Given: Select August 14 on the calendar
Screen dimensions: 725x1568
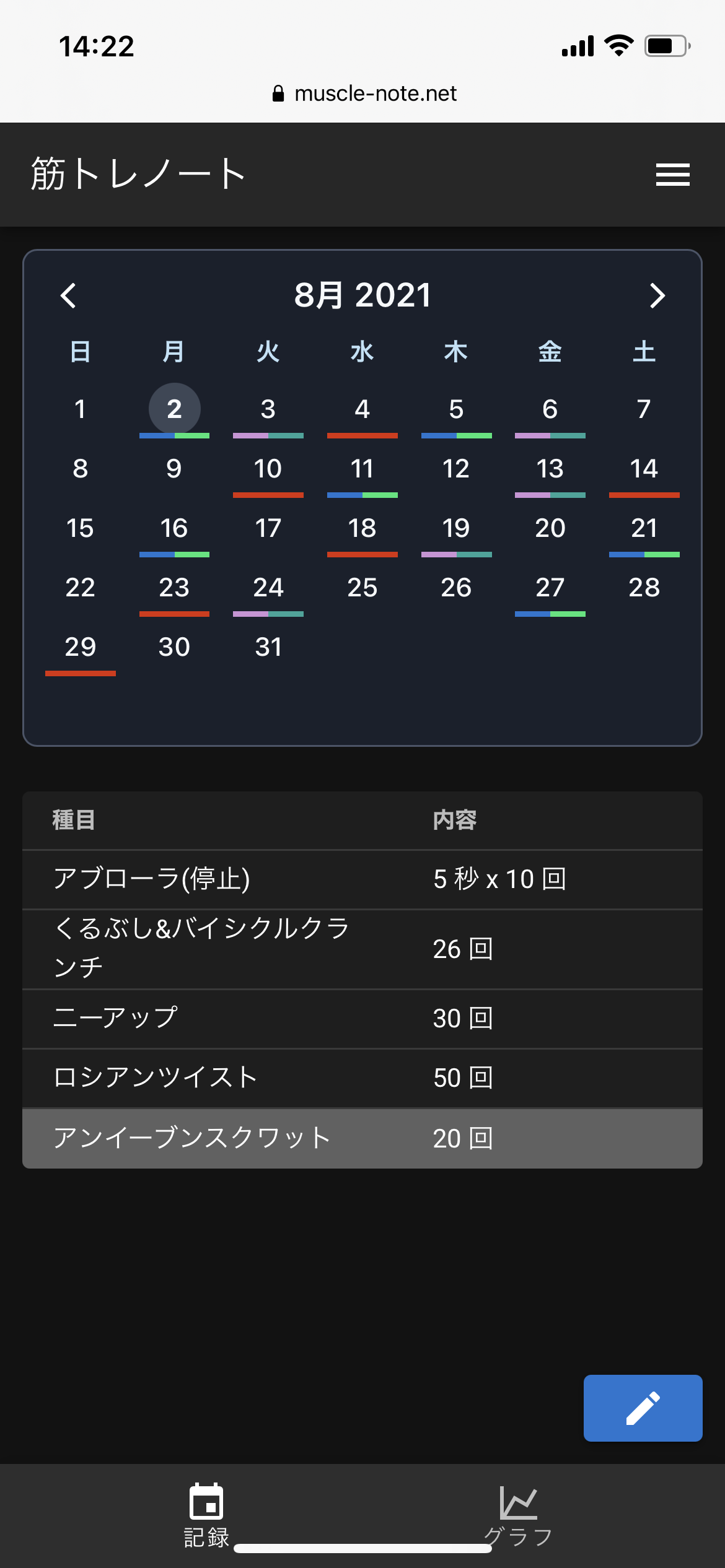Looking at the screenshot, I should click(644, 469).
